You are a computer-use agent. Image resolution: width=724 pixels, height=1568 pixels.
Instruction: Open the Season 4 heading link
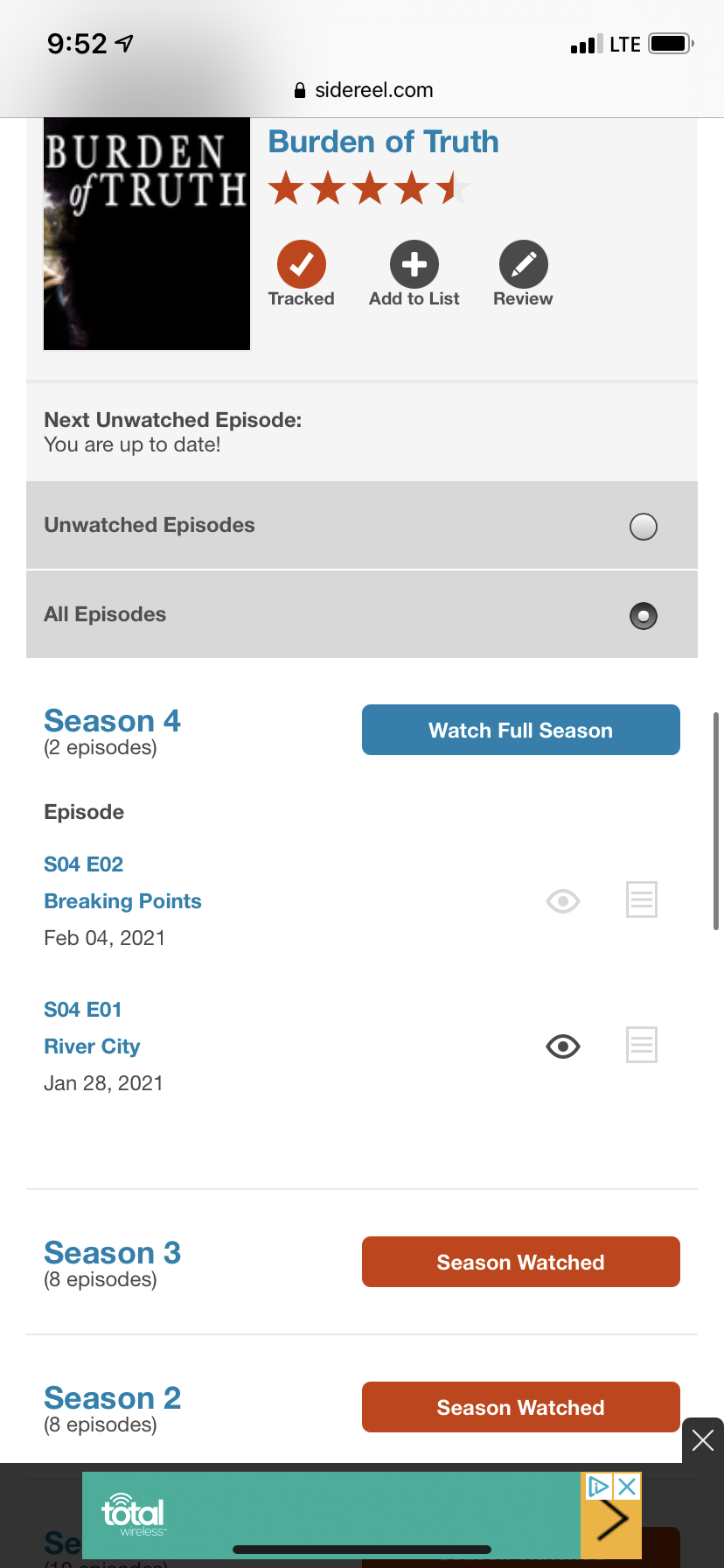click(112, 721)
